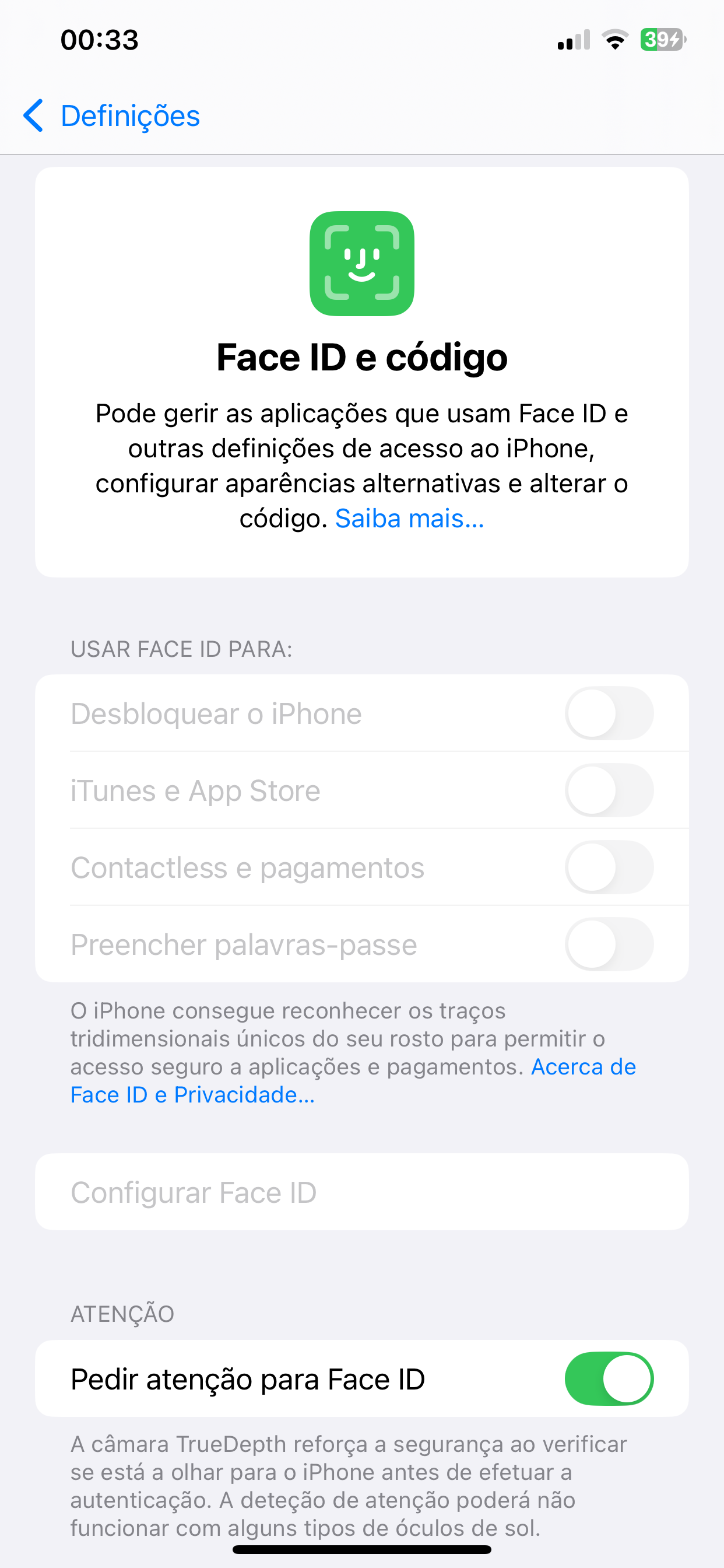
Task: Turn on Preencher palavras-passe
Action: click(x=609, y=944)
